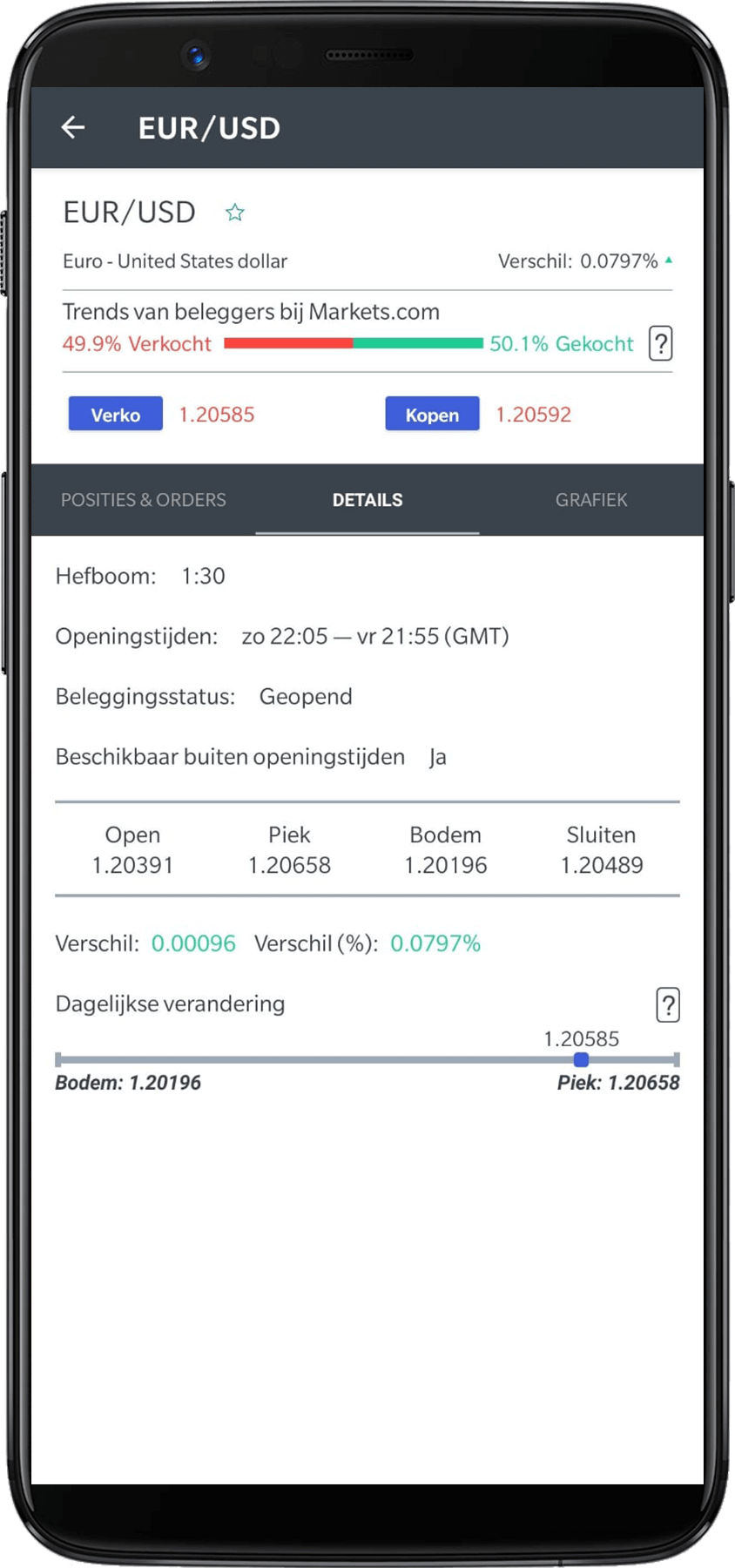735x1568 pixels.
Task: Click the green upward triangle next to Verschil
Action: pyautogui.click(x=669, y=259)
